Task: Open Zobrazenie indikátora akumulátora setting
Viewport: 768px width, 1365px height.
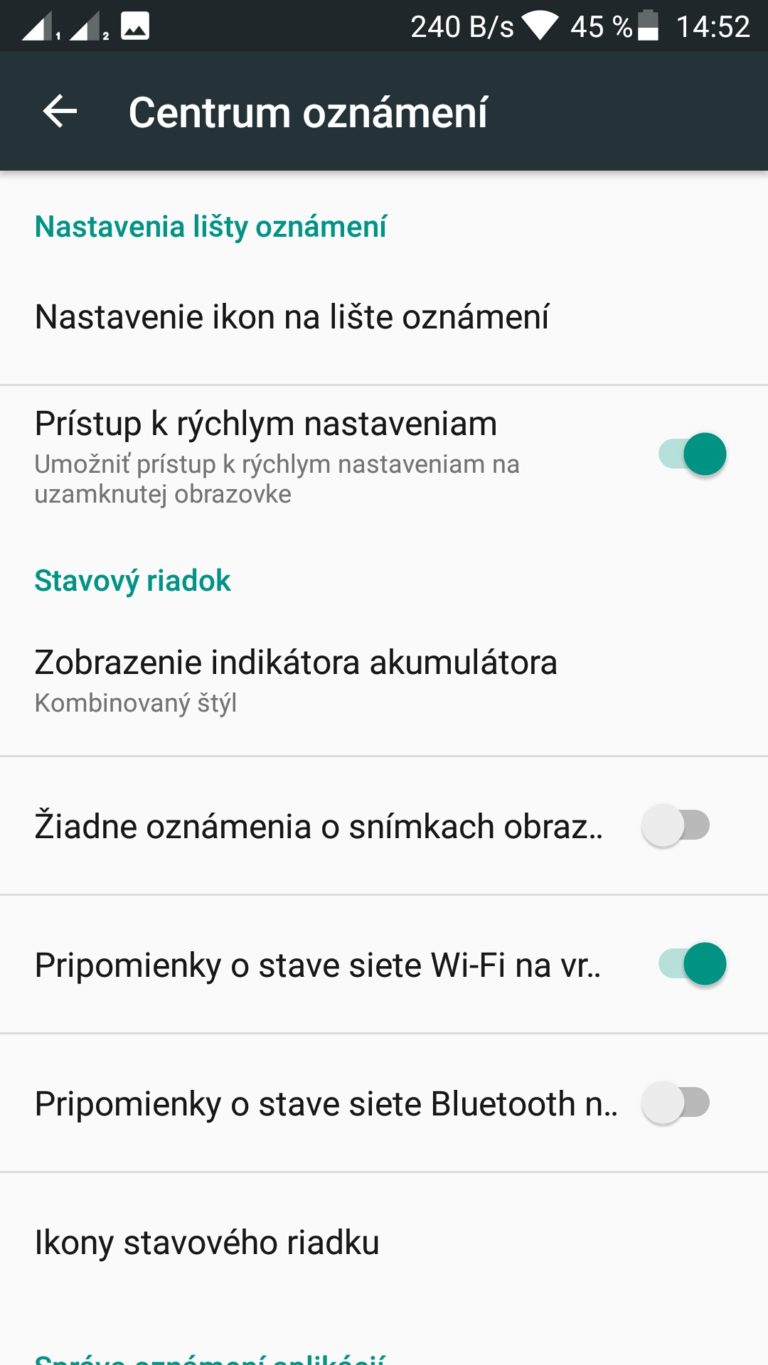Action: tap(384, 680)
